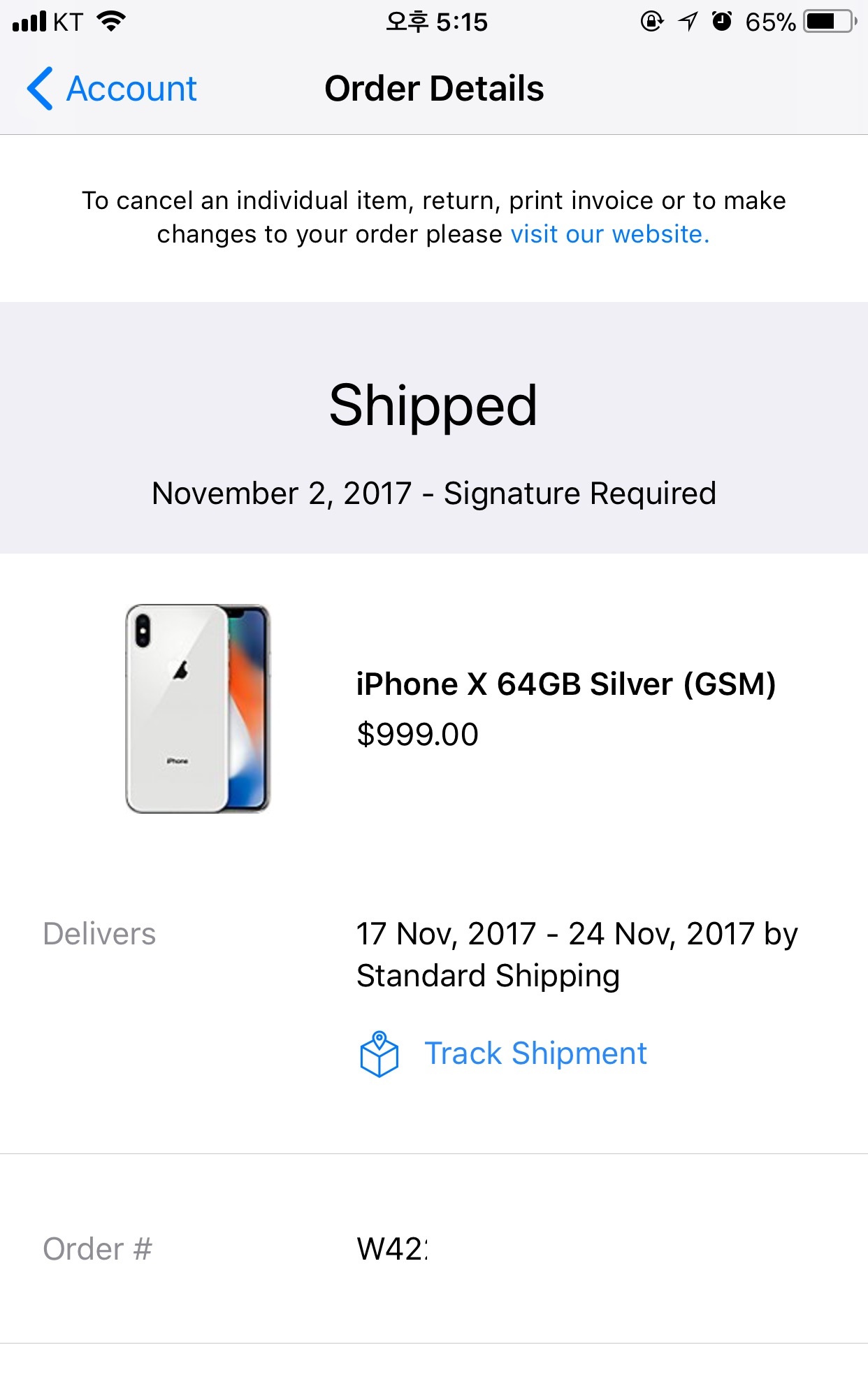Image resolution: width=868 pixels, height=1375 pixels.
Task: Tap Track Shipment
Action: click(x=535, y=1053)
